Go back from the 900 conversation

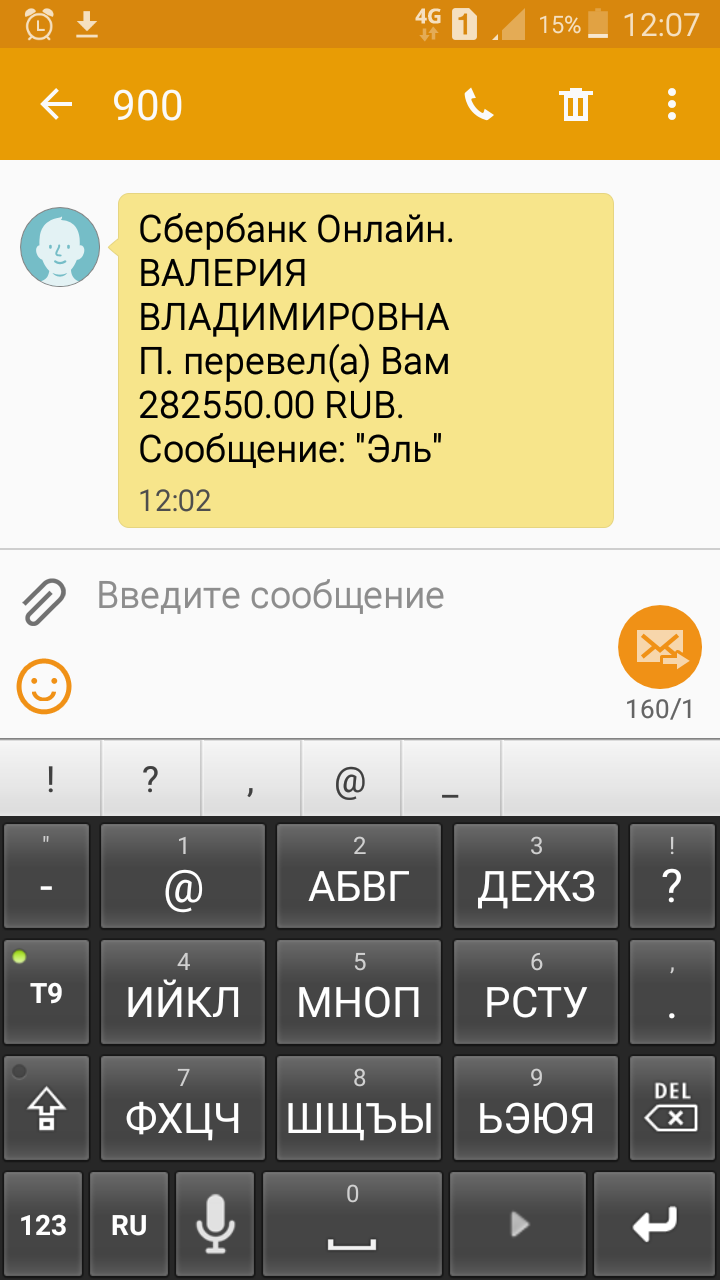(56, 104)
